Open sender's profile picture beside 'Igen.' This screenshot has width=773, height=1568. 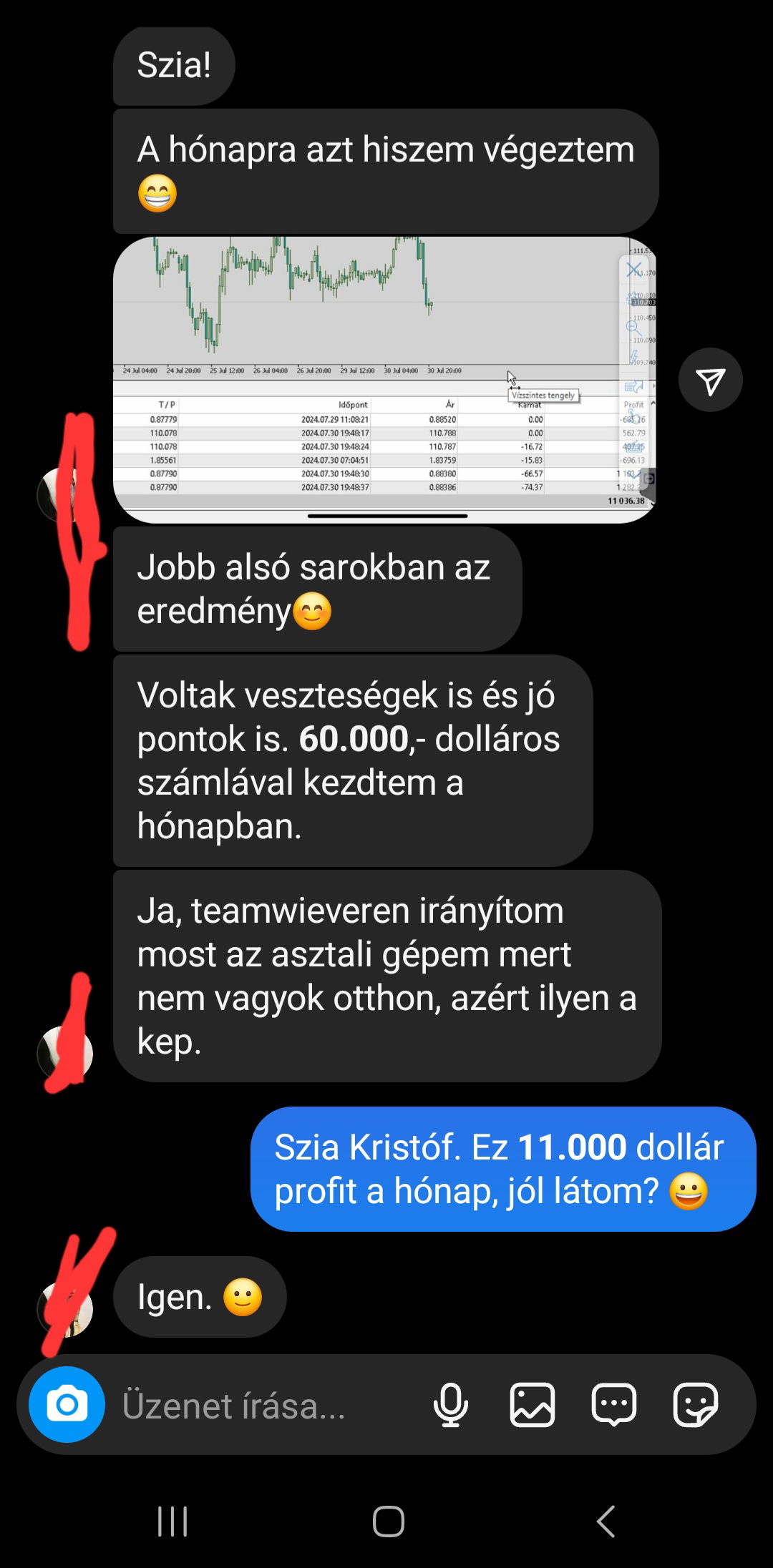[66, 1310]
